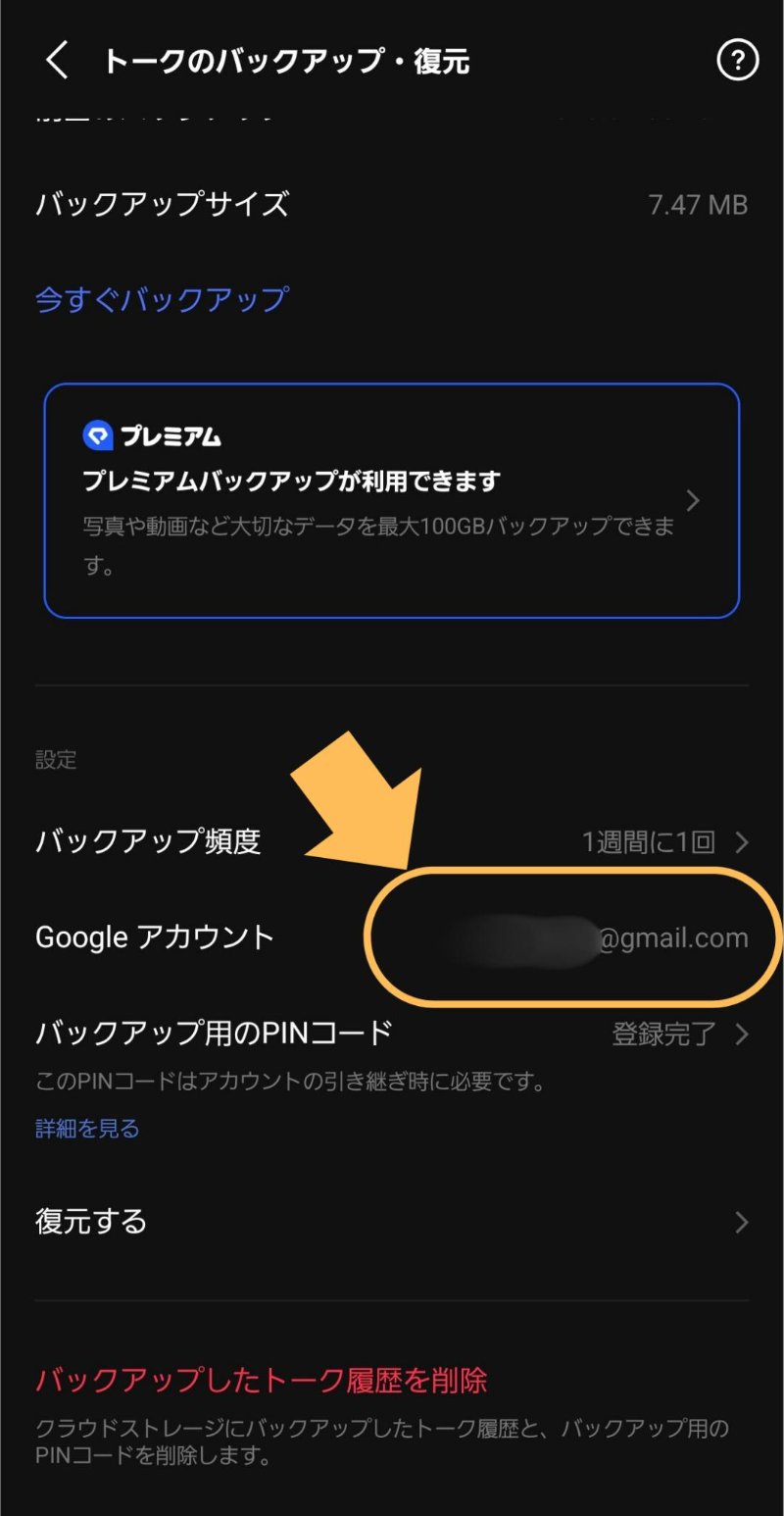This screenshot has width=784, height=1516.
Task: Open 詳細を見る link about PIN codes
Action: [x=86, y=1128]
